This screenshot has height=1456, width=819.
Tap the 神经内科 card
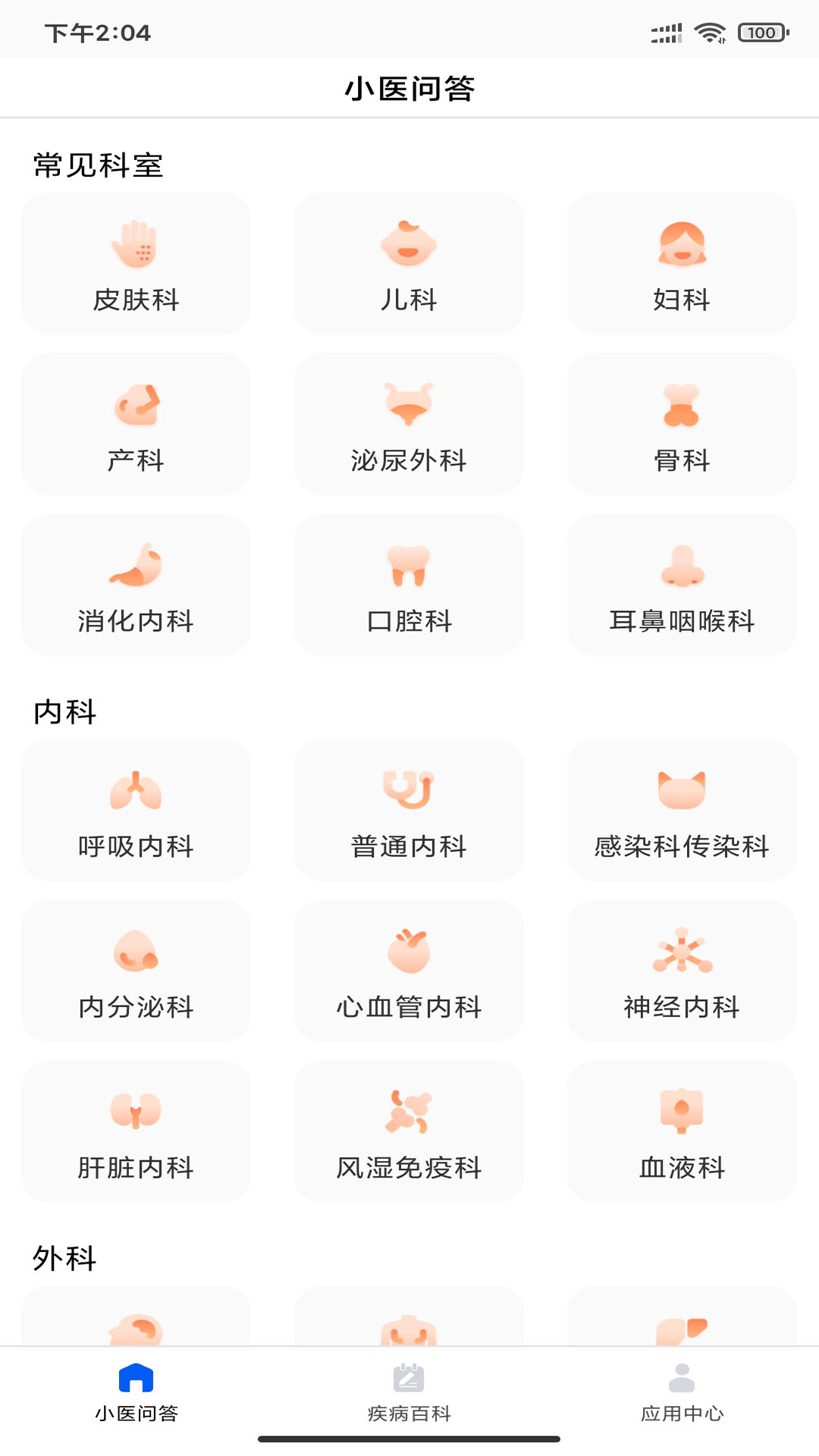click(682, 971)
